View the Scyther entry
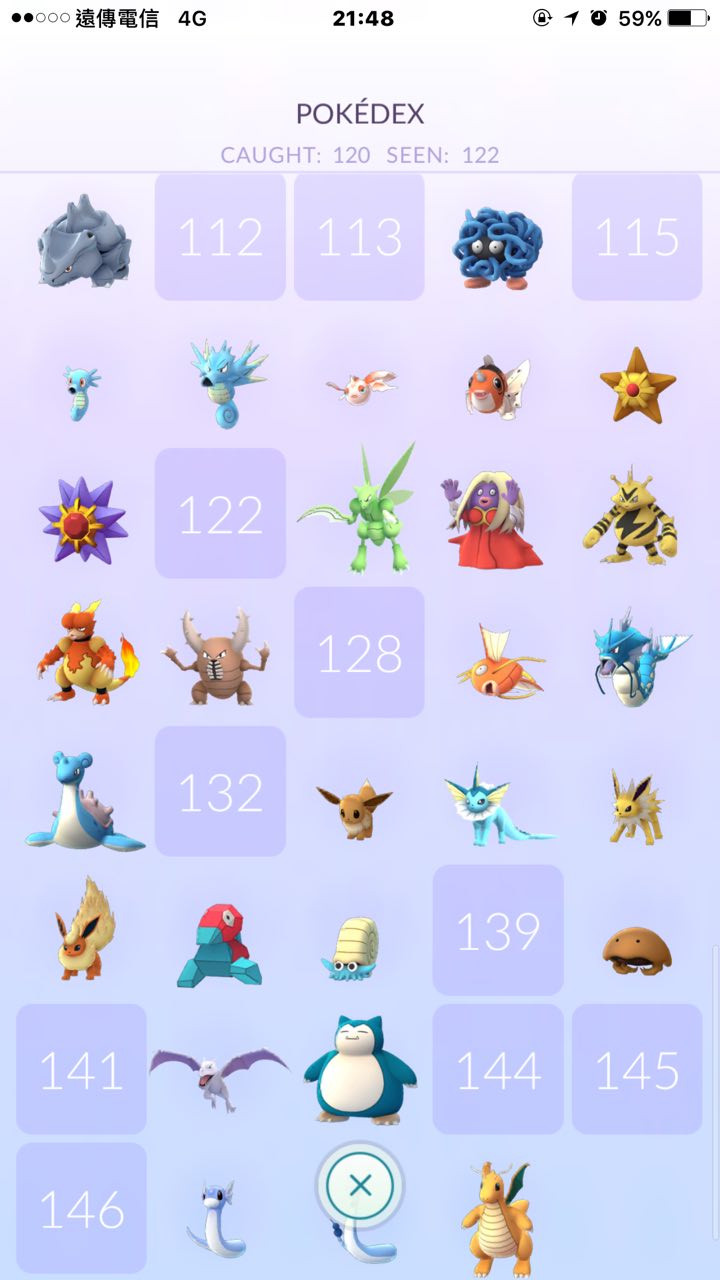720x1280 pixels. point(360,510)
